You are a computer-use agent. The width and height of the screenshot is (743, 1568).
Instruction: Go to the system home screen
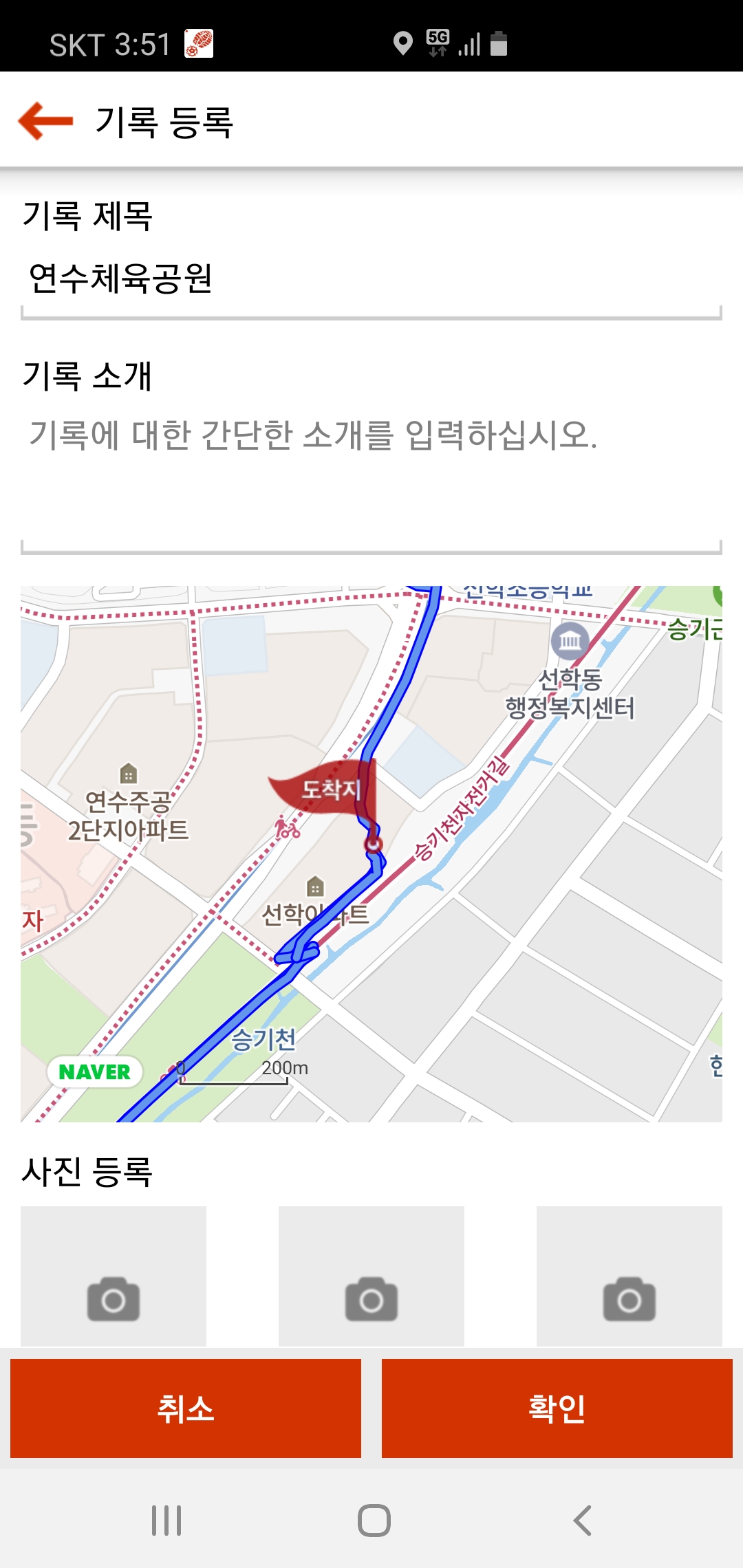pyautogui.click(x=374, y=1521)
